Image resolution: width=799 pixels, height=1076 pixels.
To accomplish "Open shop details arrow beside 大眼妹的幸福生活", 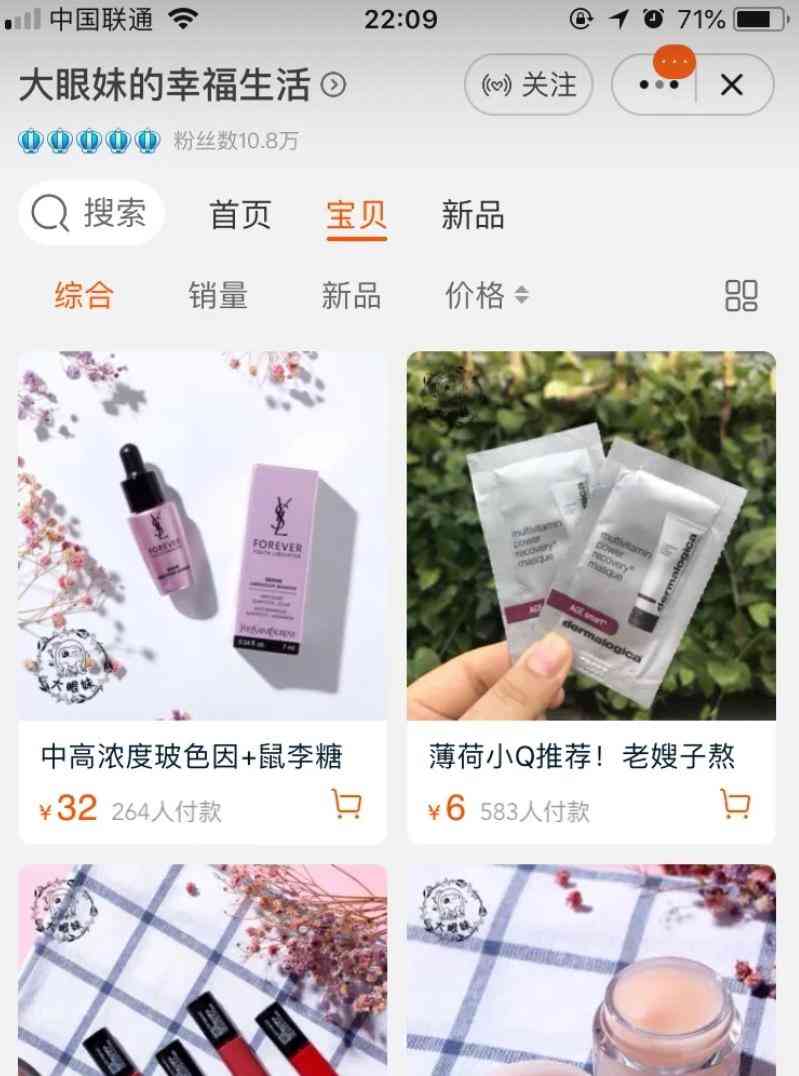I will pyautogui.click(x=334, y=85).
